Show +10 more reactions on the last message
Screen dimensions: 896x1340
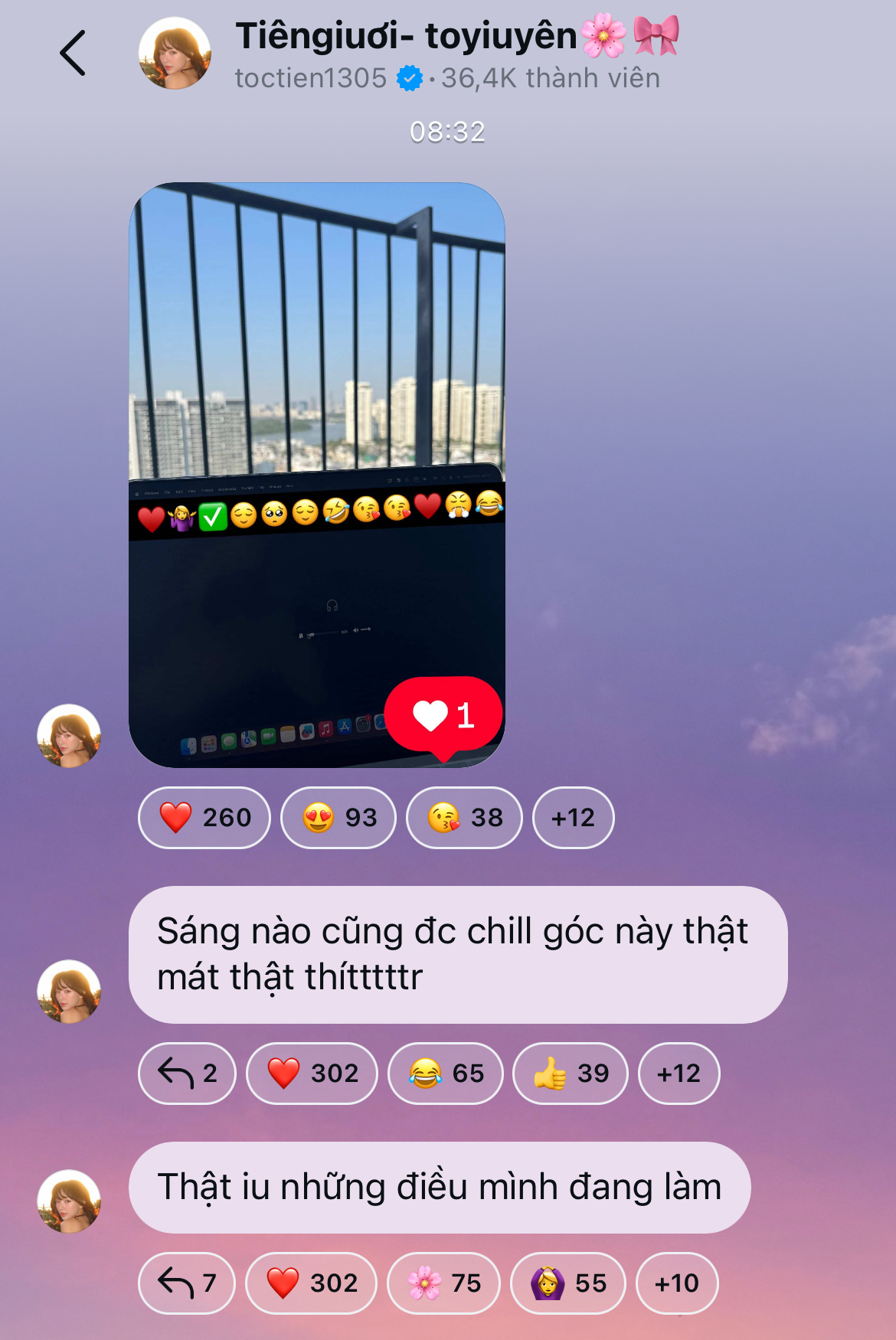[x=677, y=1283]
